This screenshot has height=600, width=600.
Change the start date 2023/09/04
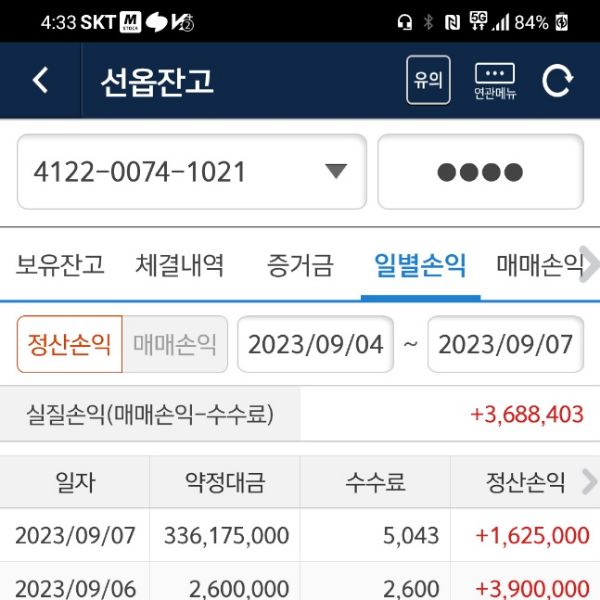(315, 345)
